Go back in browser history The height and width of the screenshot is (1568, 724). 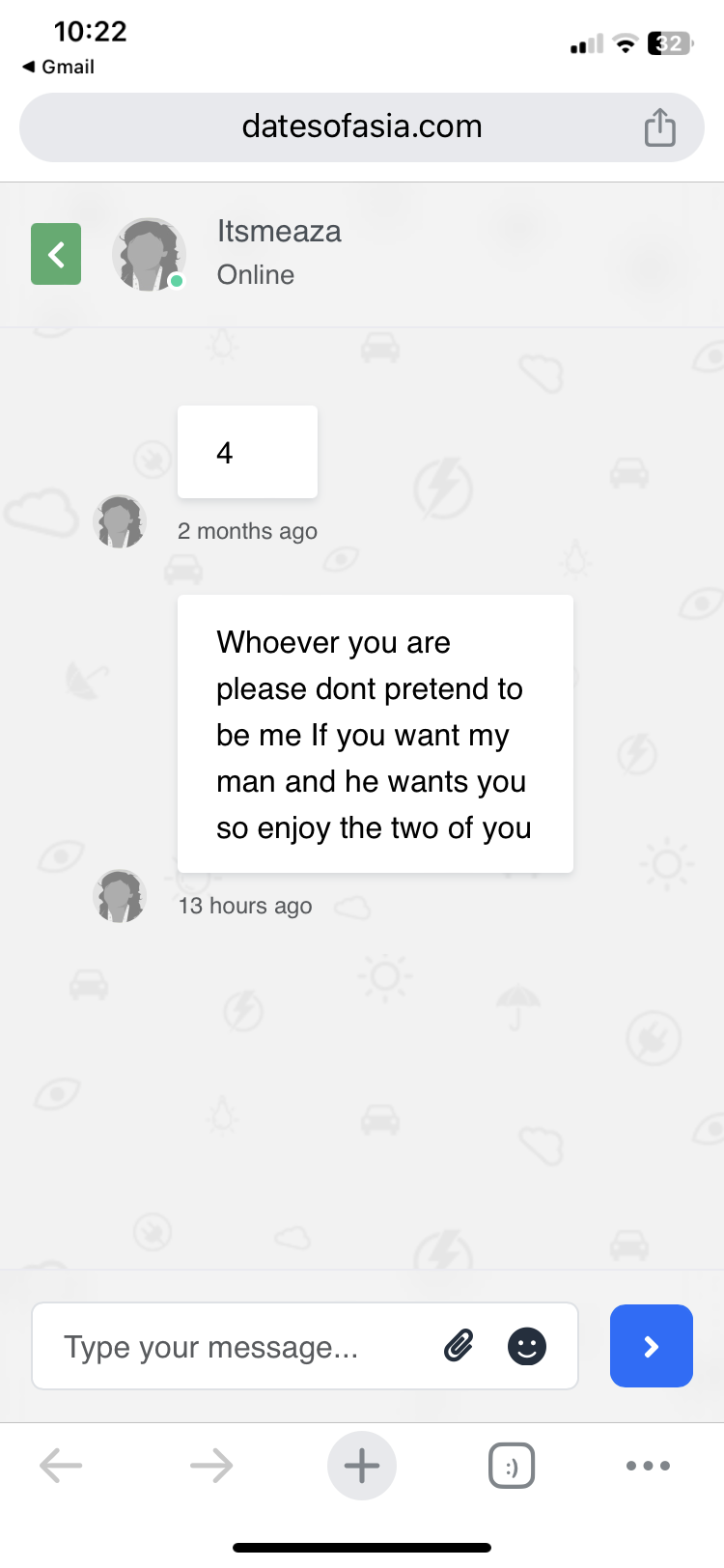61,1466
